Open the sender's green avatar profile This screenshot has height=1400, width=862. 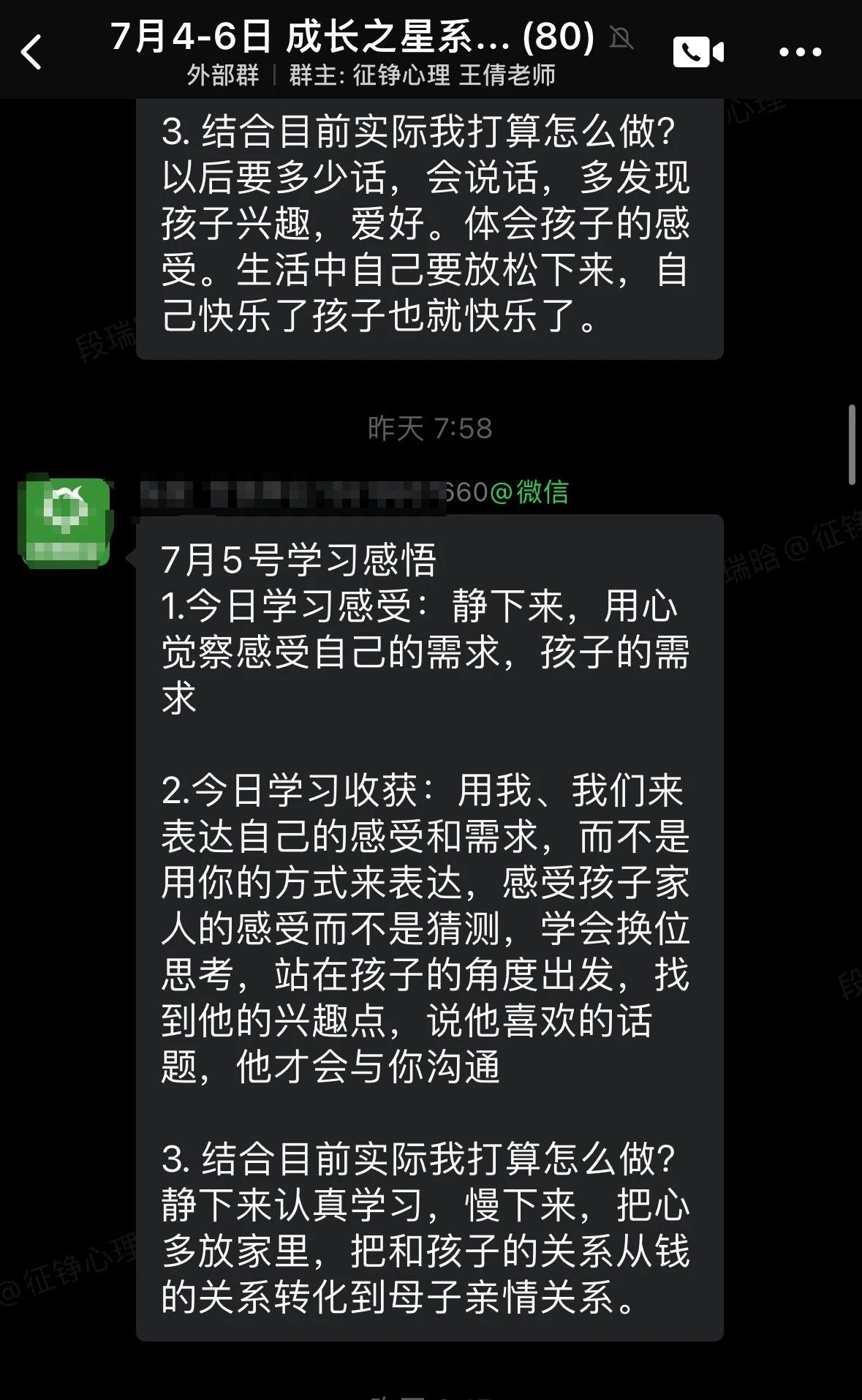66,522
